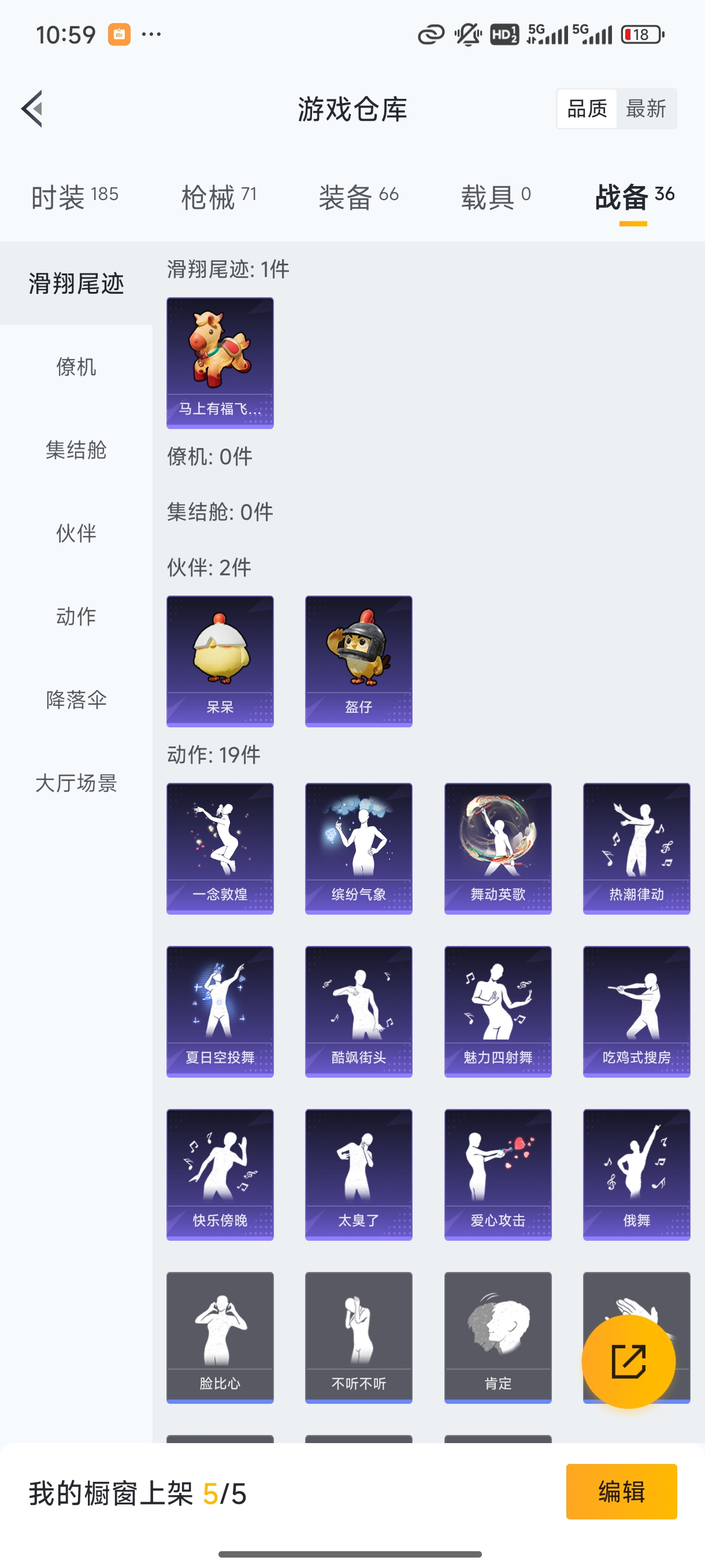This screenshot has height=1568, width=705.
Task: Select the 热潮律动 emote thumbnail
Action: (x=636, y=847)
